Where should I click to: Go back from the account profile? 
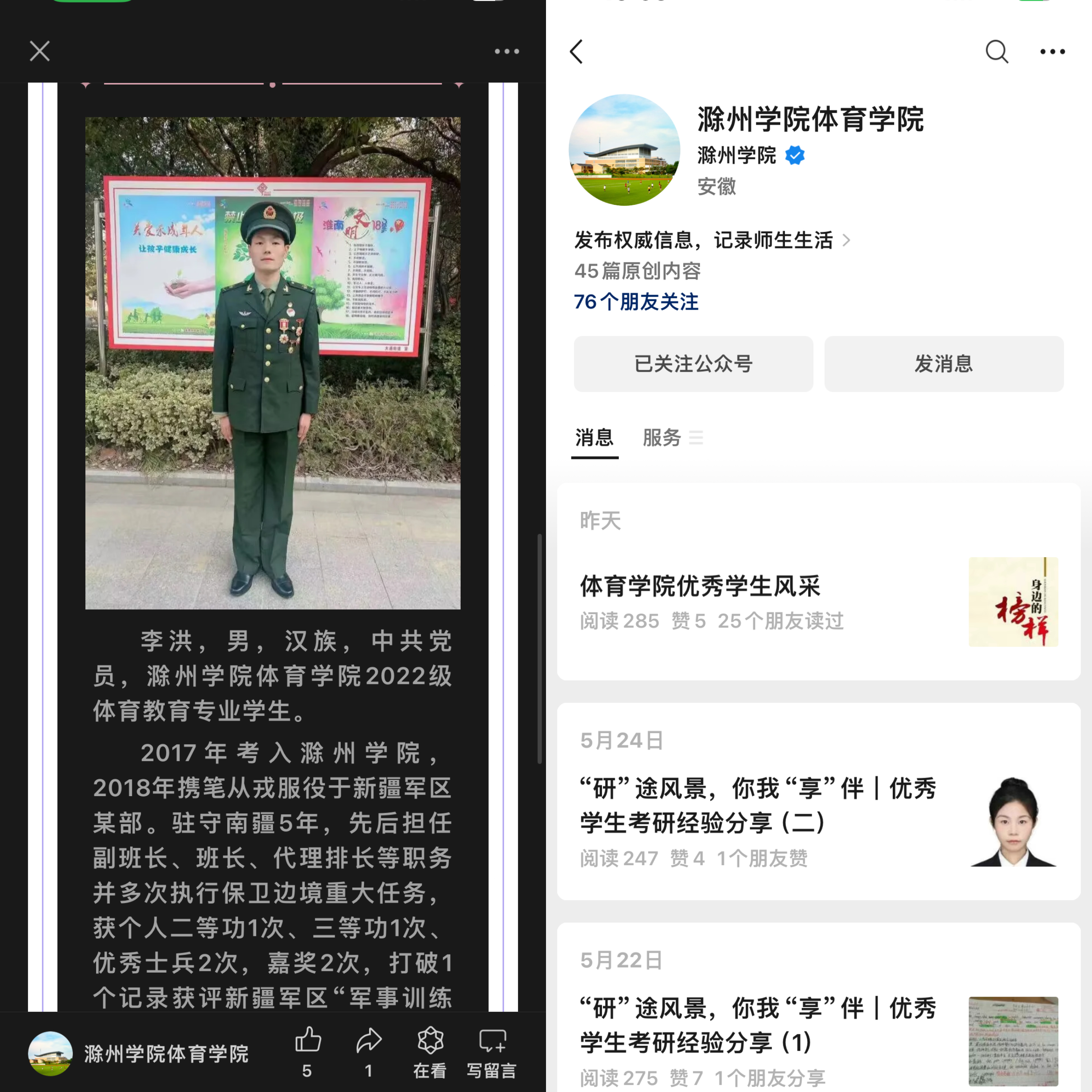[x=576, y=51]
